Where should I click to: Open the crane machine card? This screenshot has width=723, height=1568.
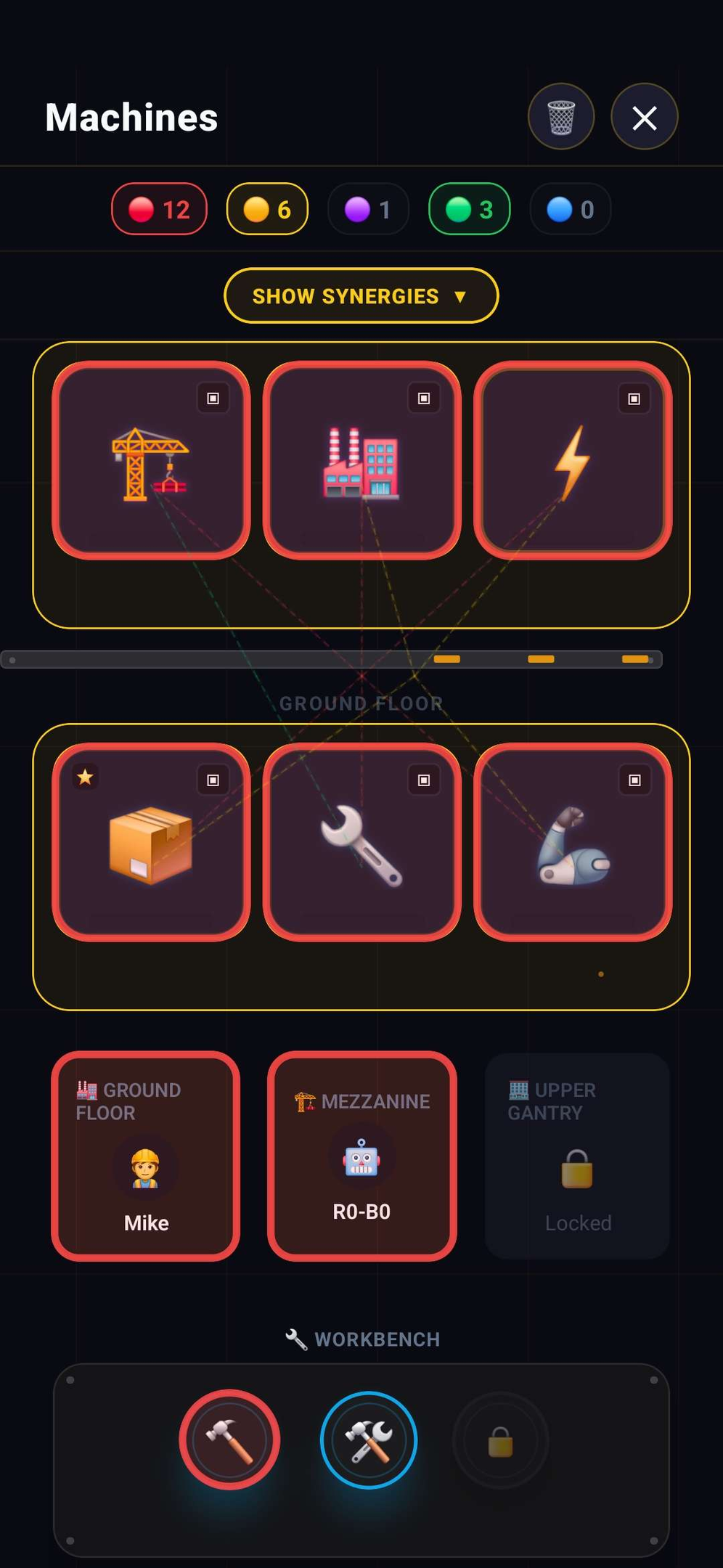(x=151, y=460)
